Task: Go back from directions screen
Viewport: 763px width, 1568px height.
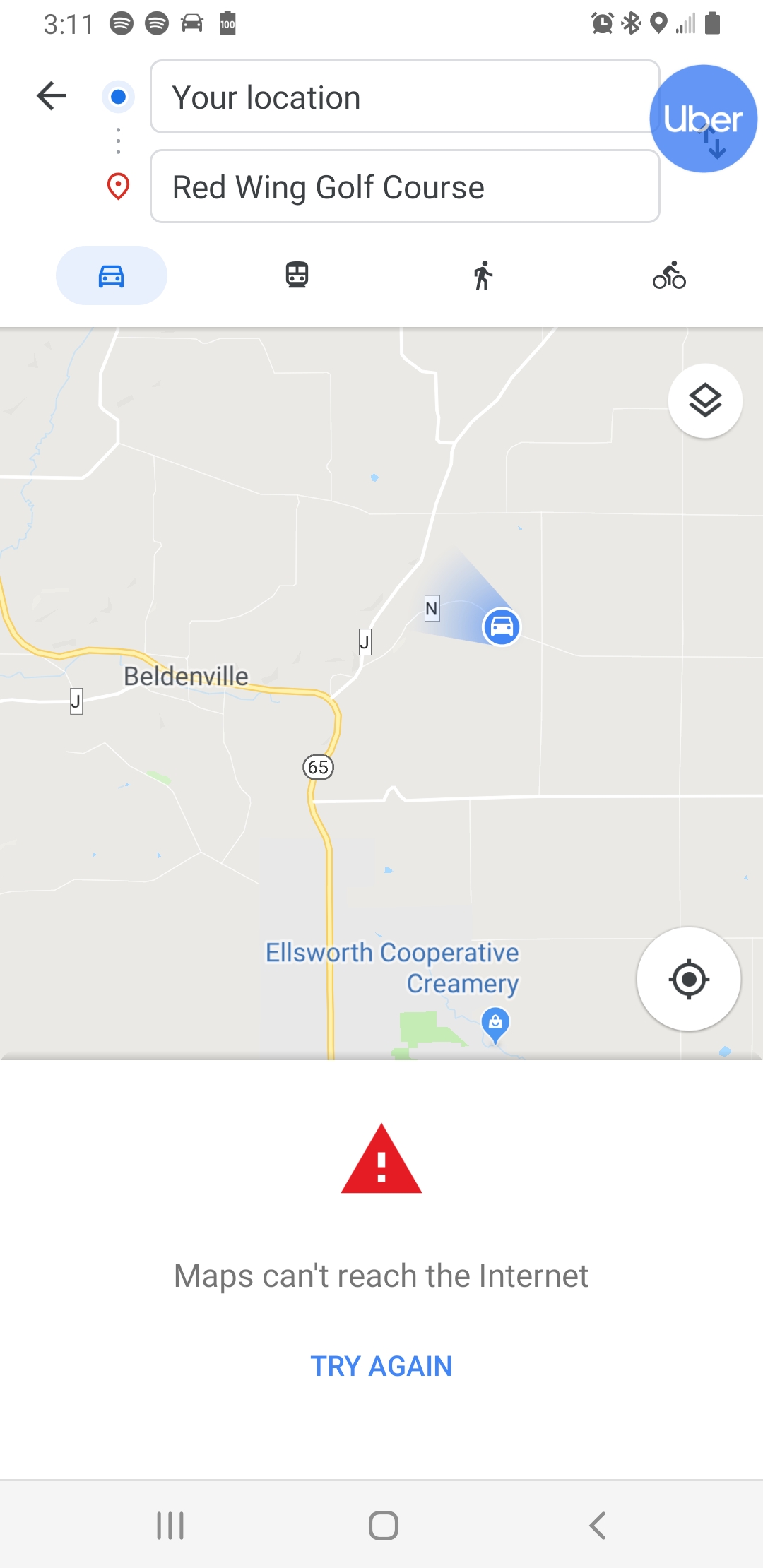Action: point(52,96)
